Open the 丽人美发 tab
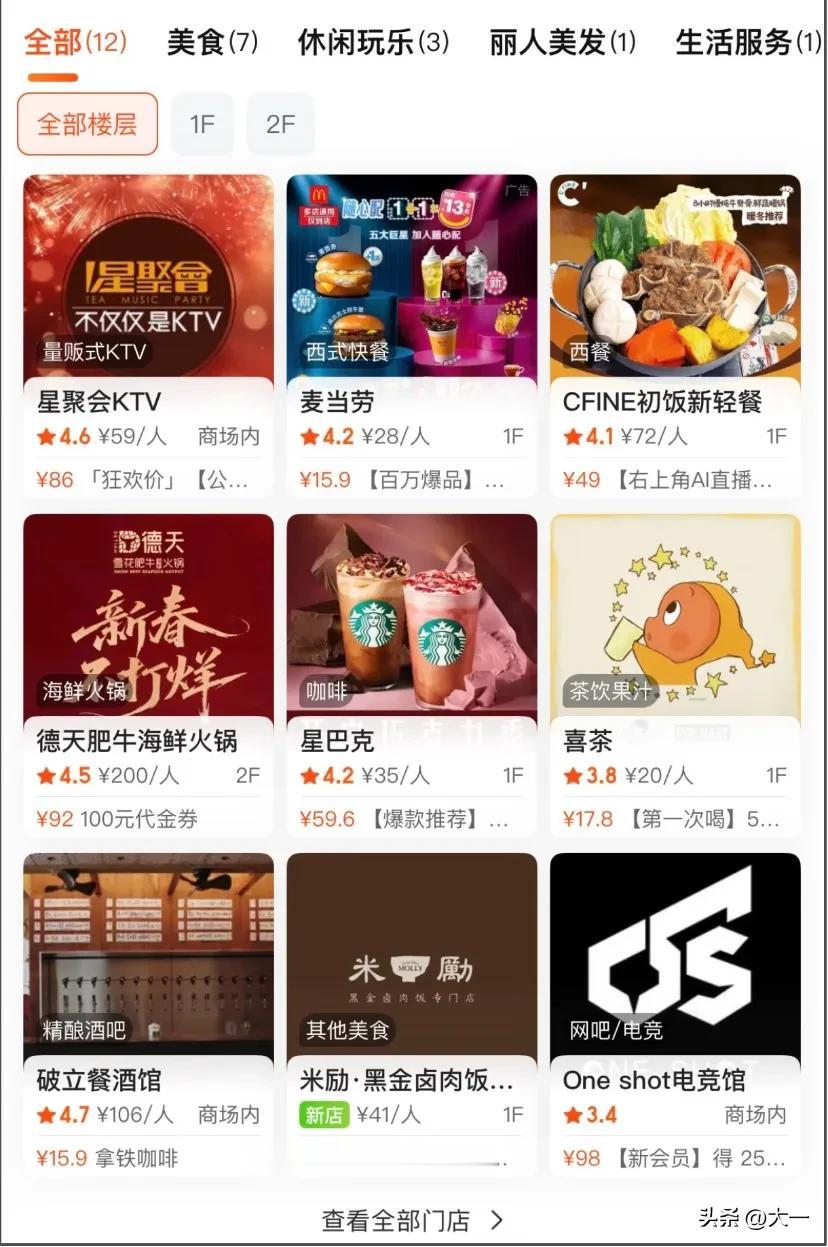Screen dimensions: 828x1247 562,43
